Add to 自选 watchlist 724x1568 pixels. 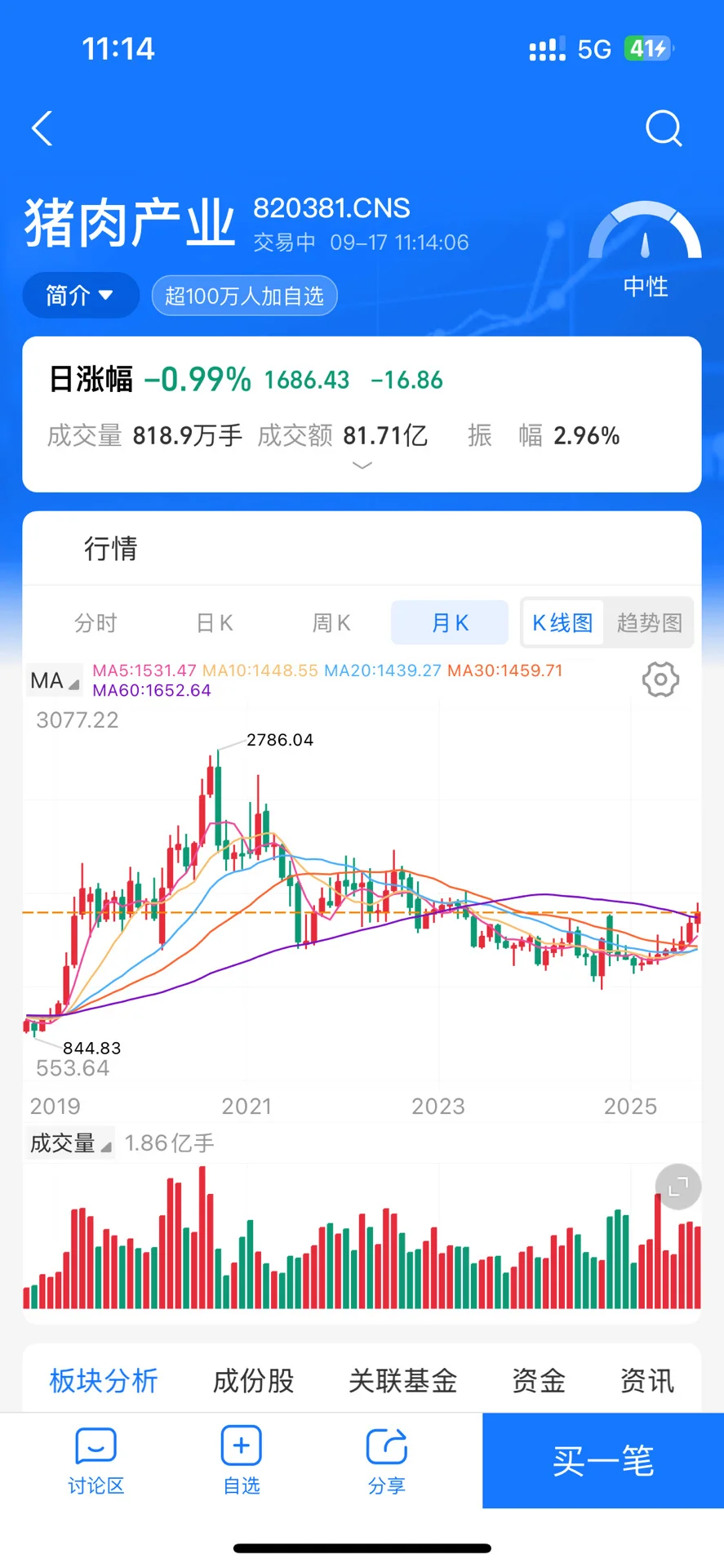pyautogui.click(x=242, y=1461)
